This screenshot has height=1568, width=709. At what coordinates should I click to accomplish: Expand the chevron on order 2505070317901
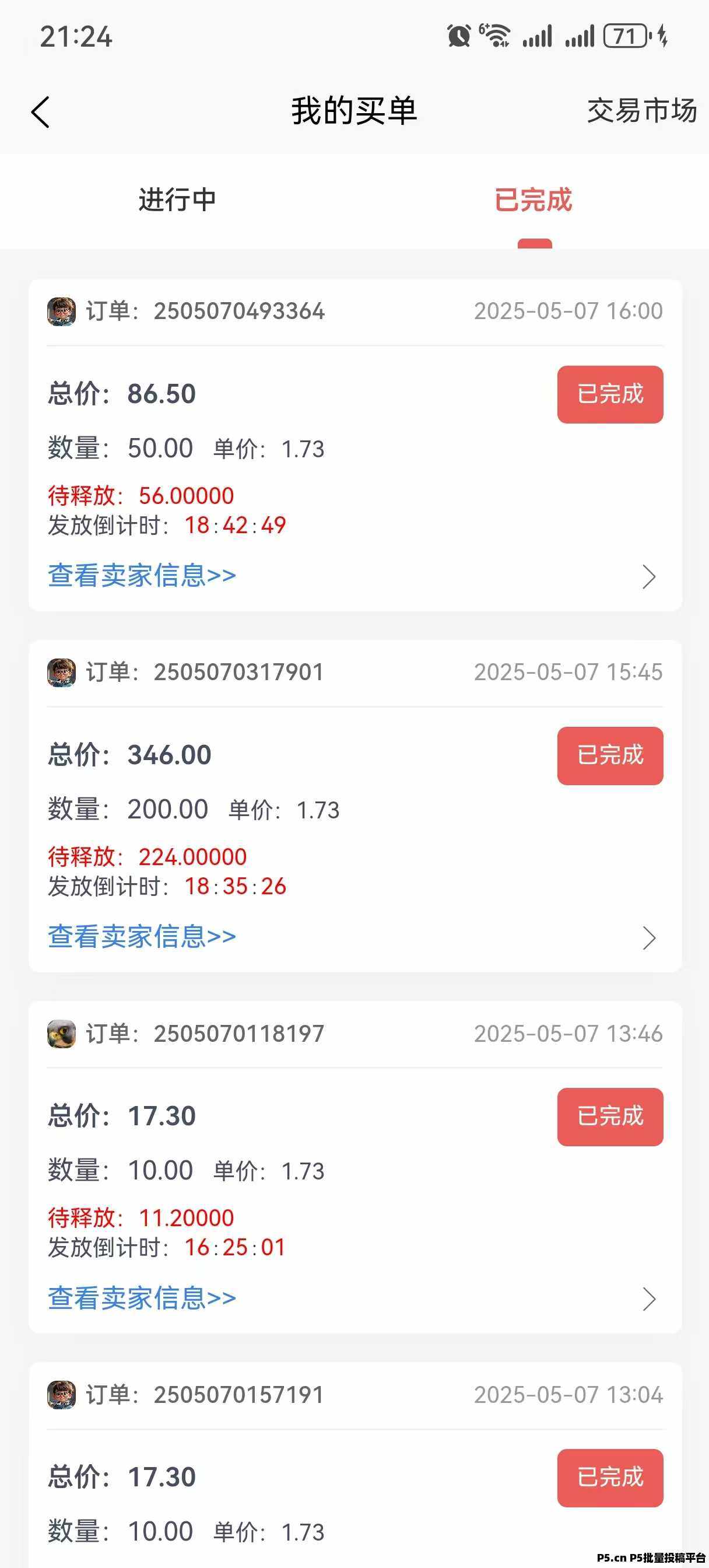pyautogui.click(x=649, y=938)
